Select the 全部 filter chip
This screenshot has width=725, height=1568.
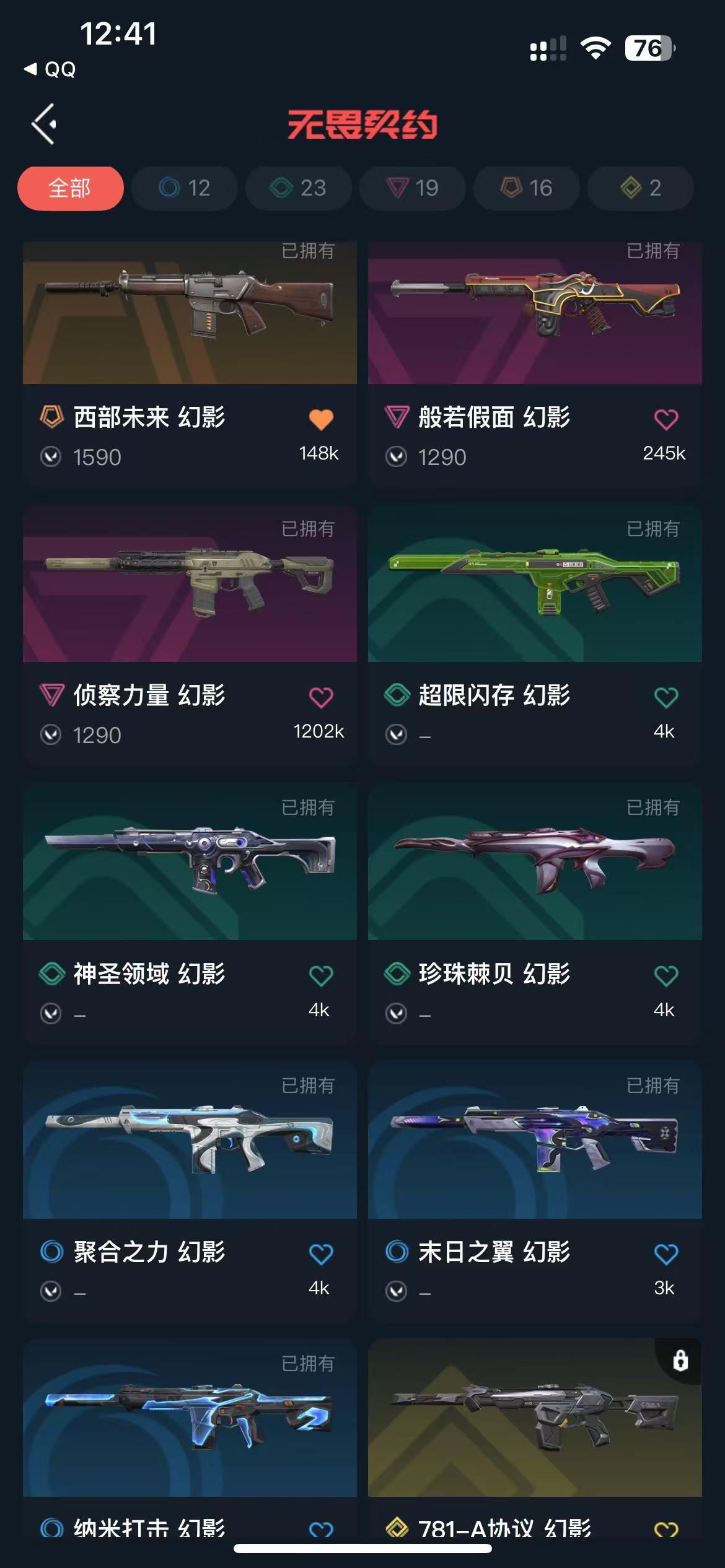pos(70,188)
